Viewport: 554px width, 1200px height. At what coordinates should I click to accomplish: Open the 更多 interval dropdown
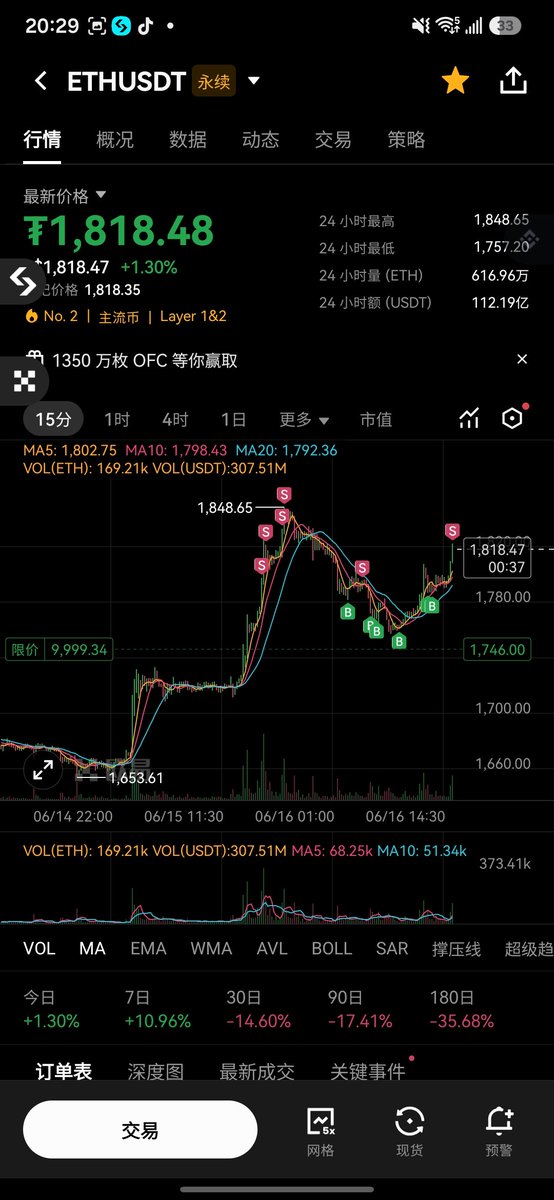coord(304,420)
